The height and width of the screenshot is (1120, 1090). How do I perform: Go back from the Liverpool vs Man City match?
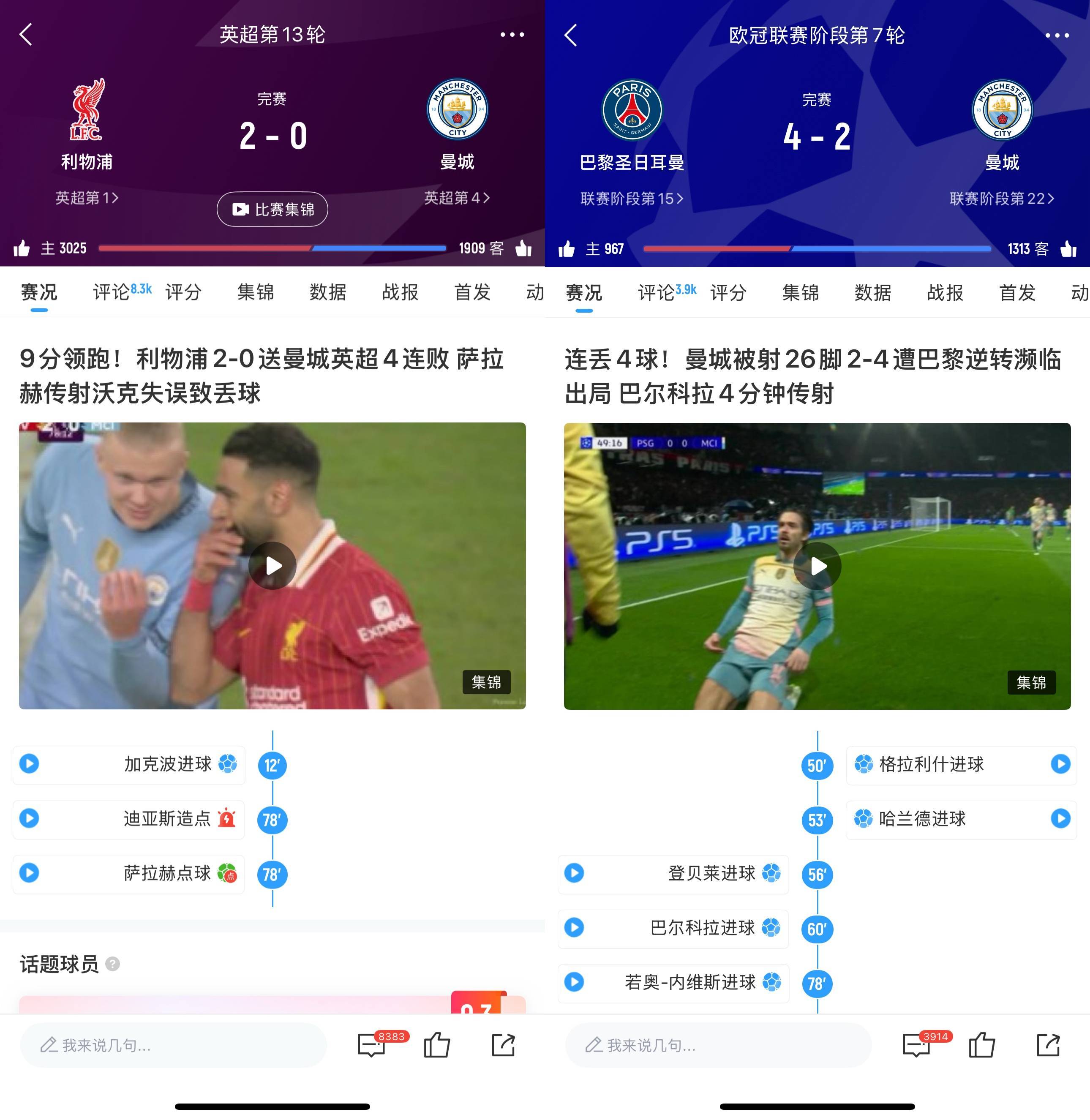pos(26,34)
